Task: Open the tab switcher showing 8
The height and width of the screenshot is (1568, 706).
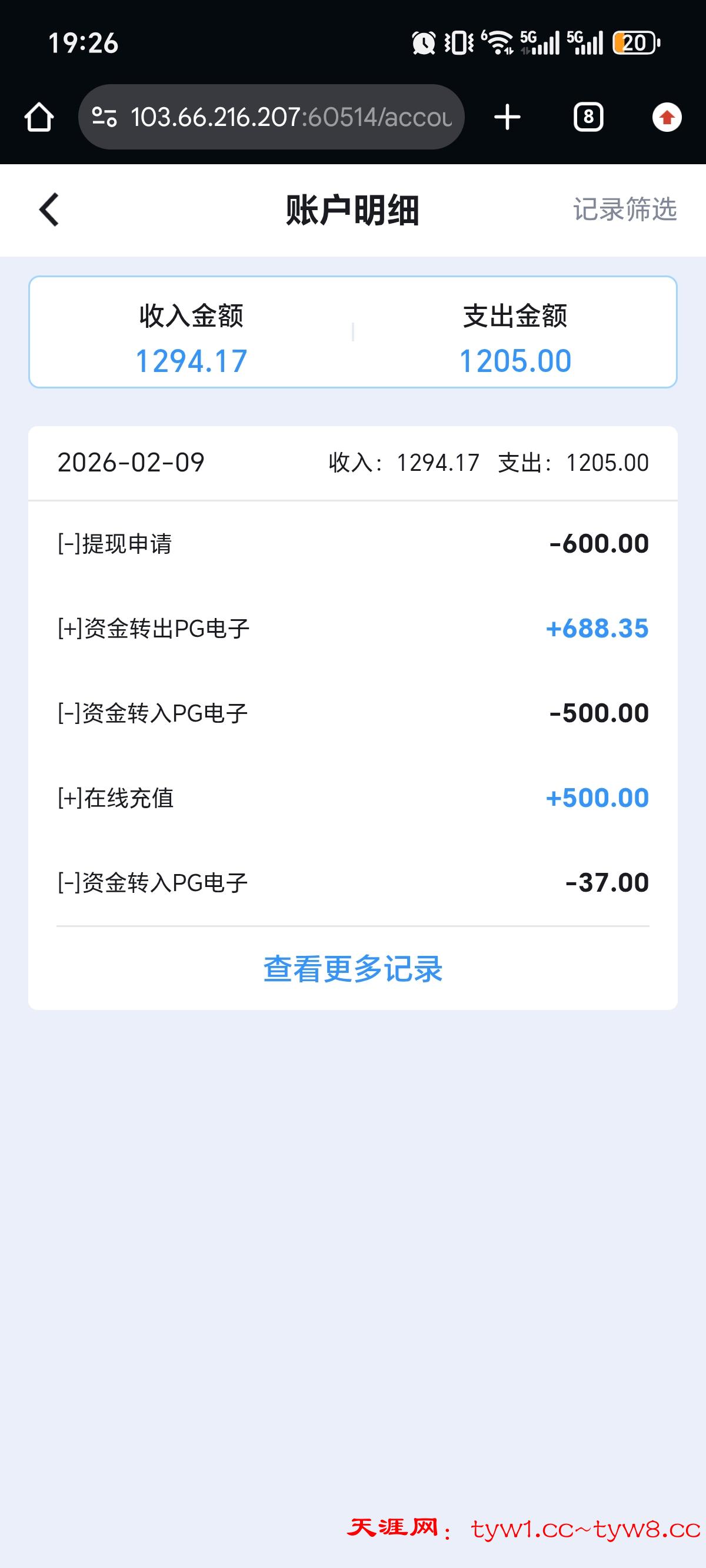Action: (588, 117)
